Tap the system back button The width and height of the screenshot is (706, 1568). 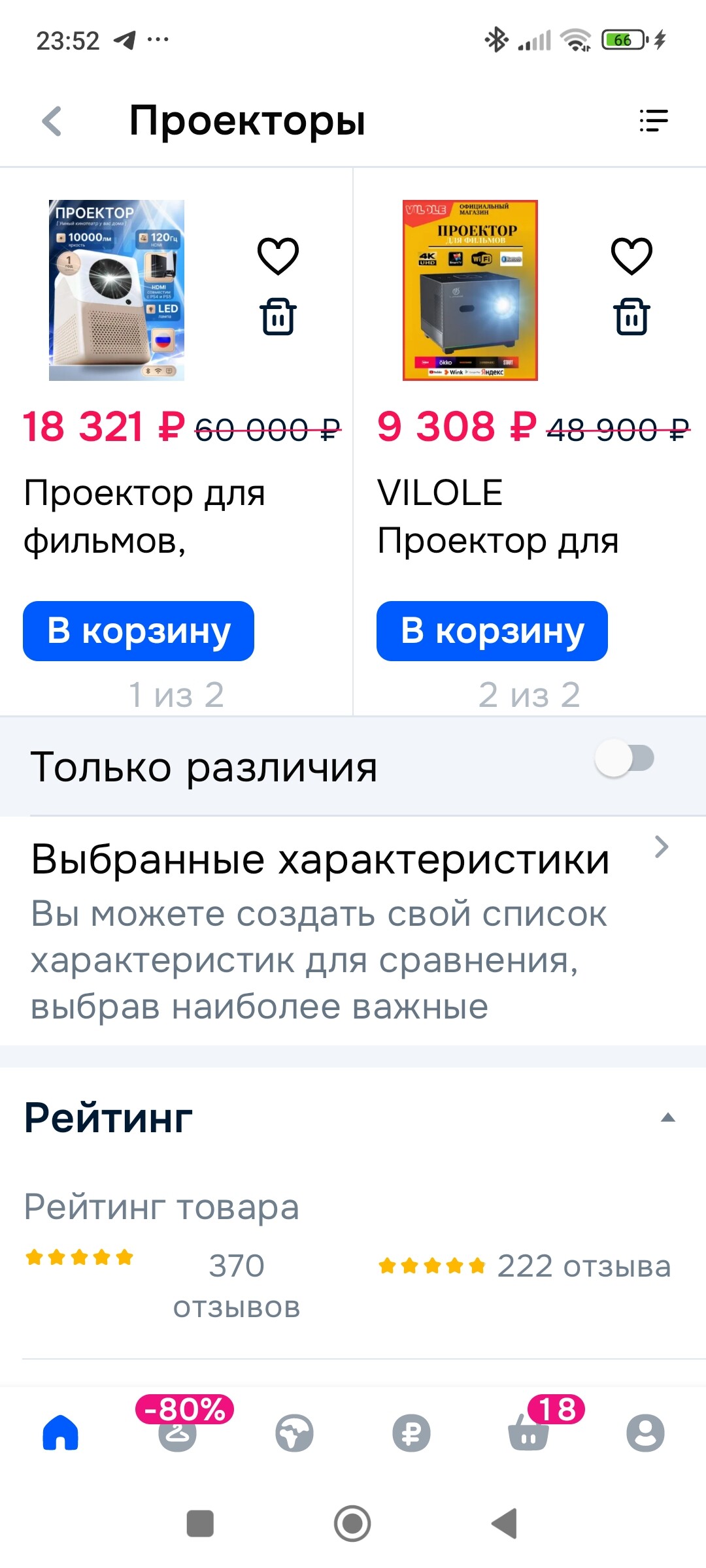pyautogui.click(x=505, y=1524)
